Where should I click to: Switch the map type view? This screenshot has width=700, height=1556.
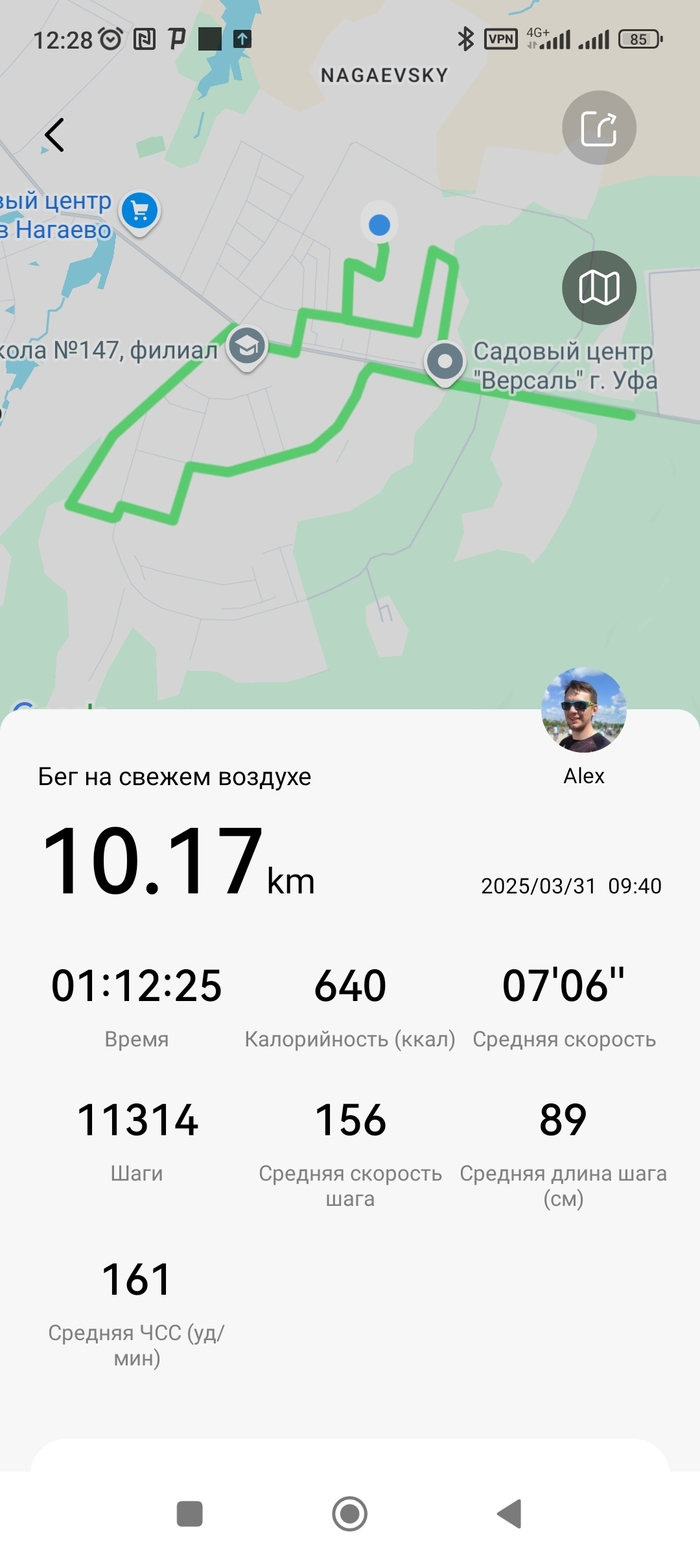pos(599,288)
